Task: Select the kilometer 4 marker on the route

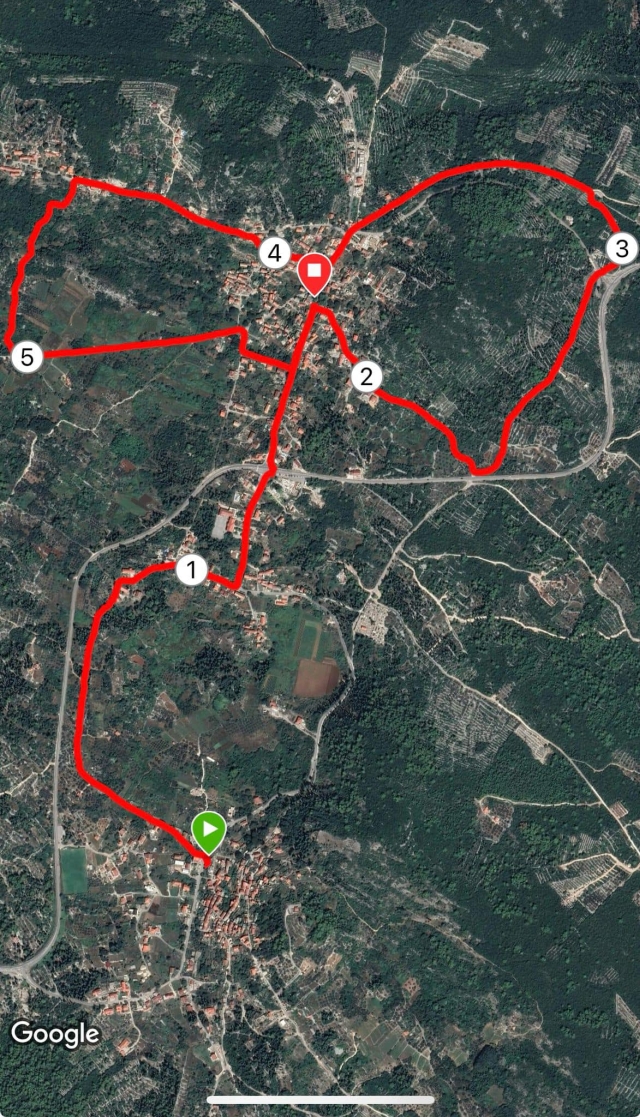Action: point(274,253)
